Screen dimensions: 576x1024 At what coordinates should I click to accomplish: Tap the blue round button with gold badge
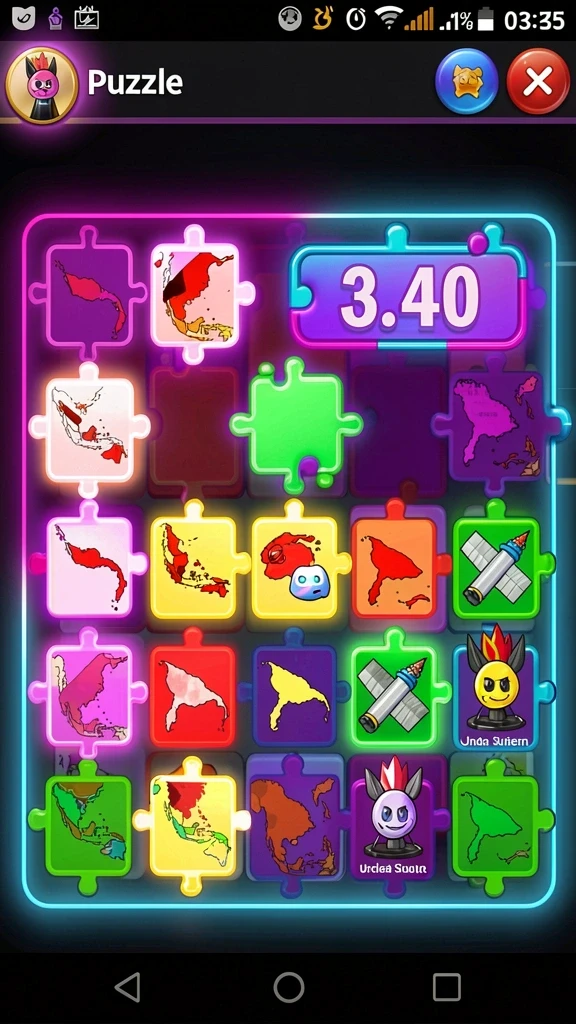click(467, 82)
